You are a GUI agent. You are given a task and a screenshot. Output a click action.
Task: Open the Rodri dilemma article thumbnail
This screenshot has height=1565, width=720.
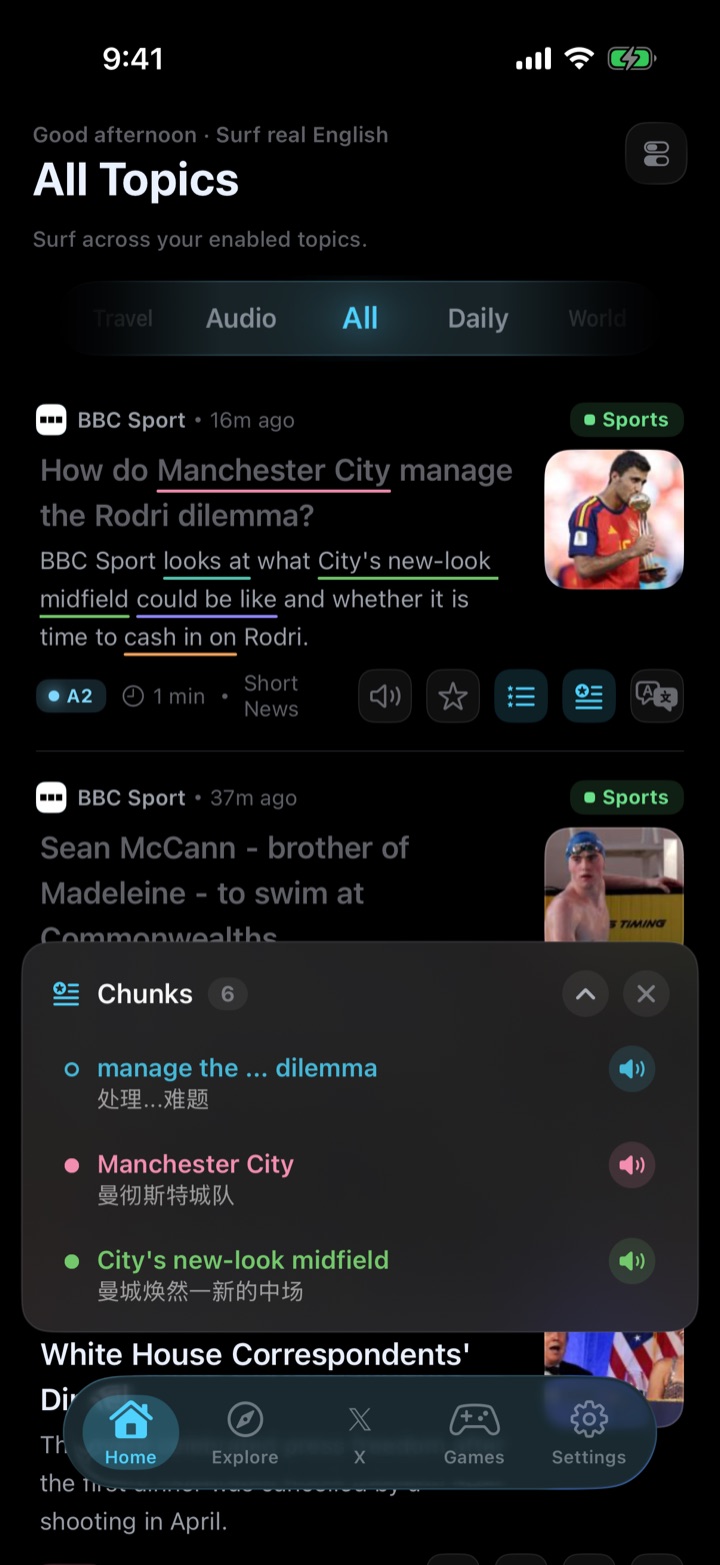click(614, 519)
